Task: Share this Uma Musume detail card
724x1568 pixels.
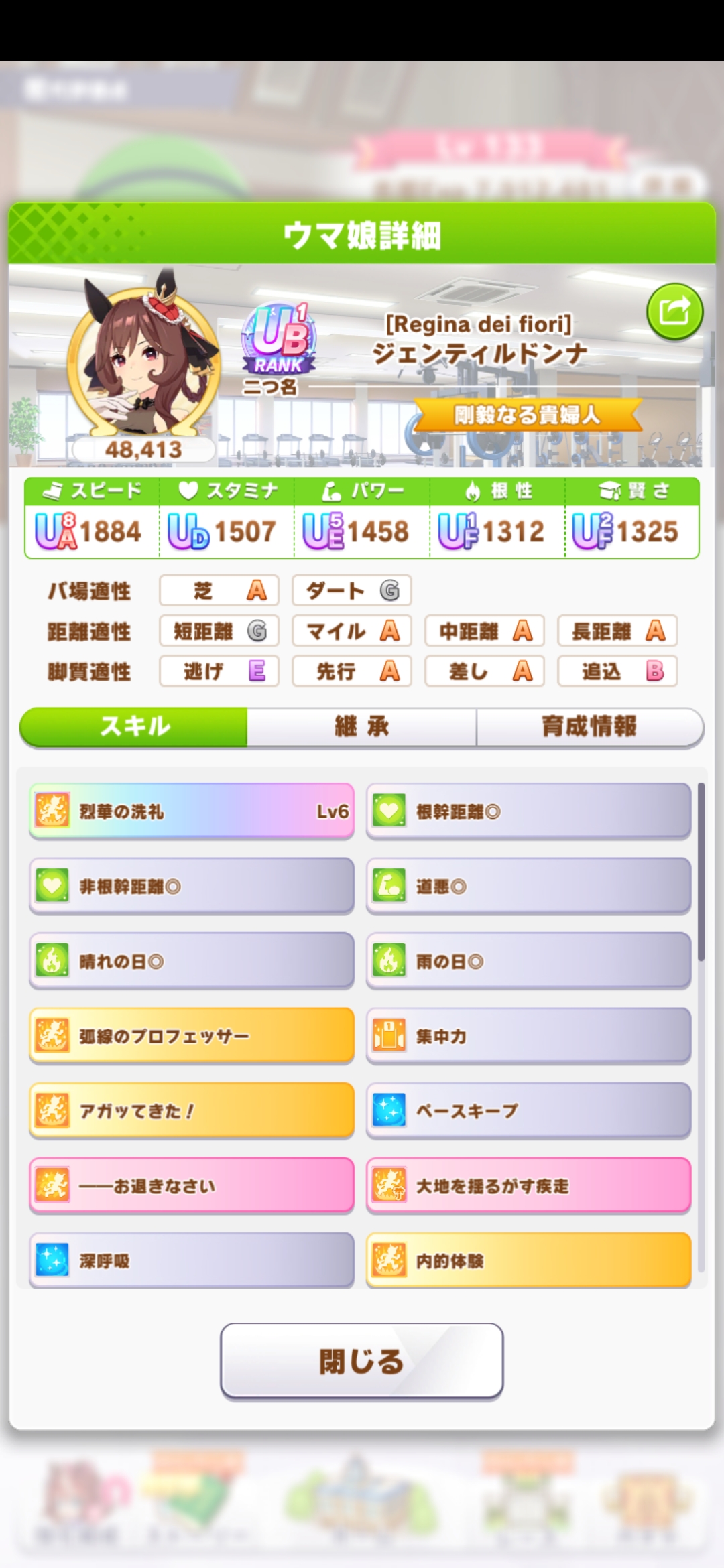Action: [x=674, y=312]
